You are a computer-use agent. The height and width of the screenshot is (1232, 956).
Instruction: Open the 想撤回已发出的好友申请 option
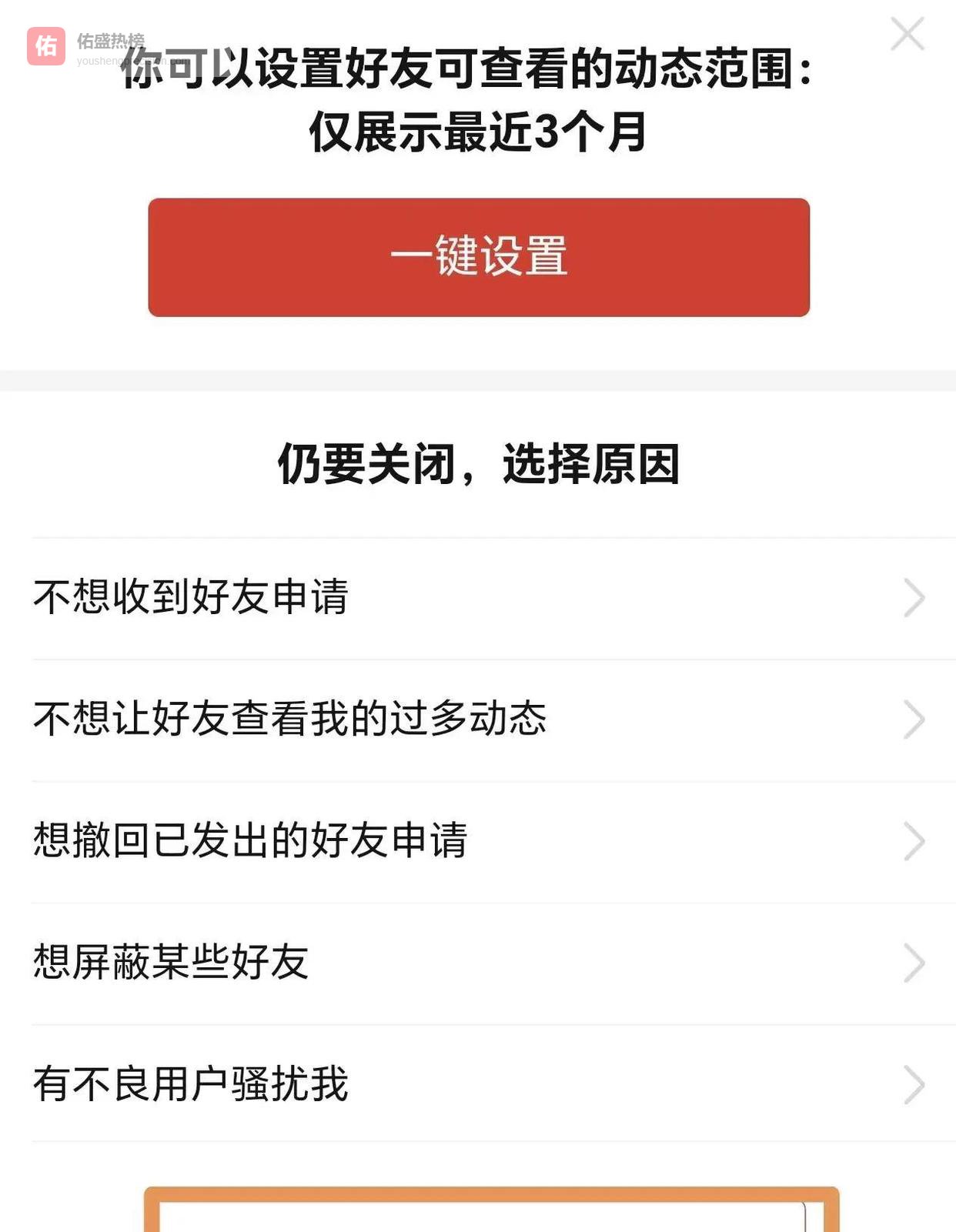pyautogui.click(x=478, y=841)
